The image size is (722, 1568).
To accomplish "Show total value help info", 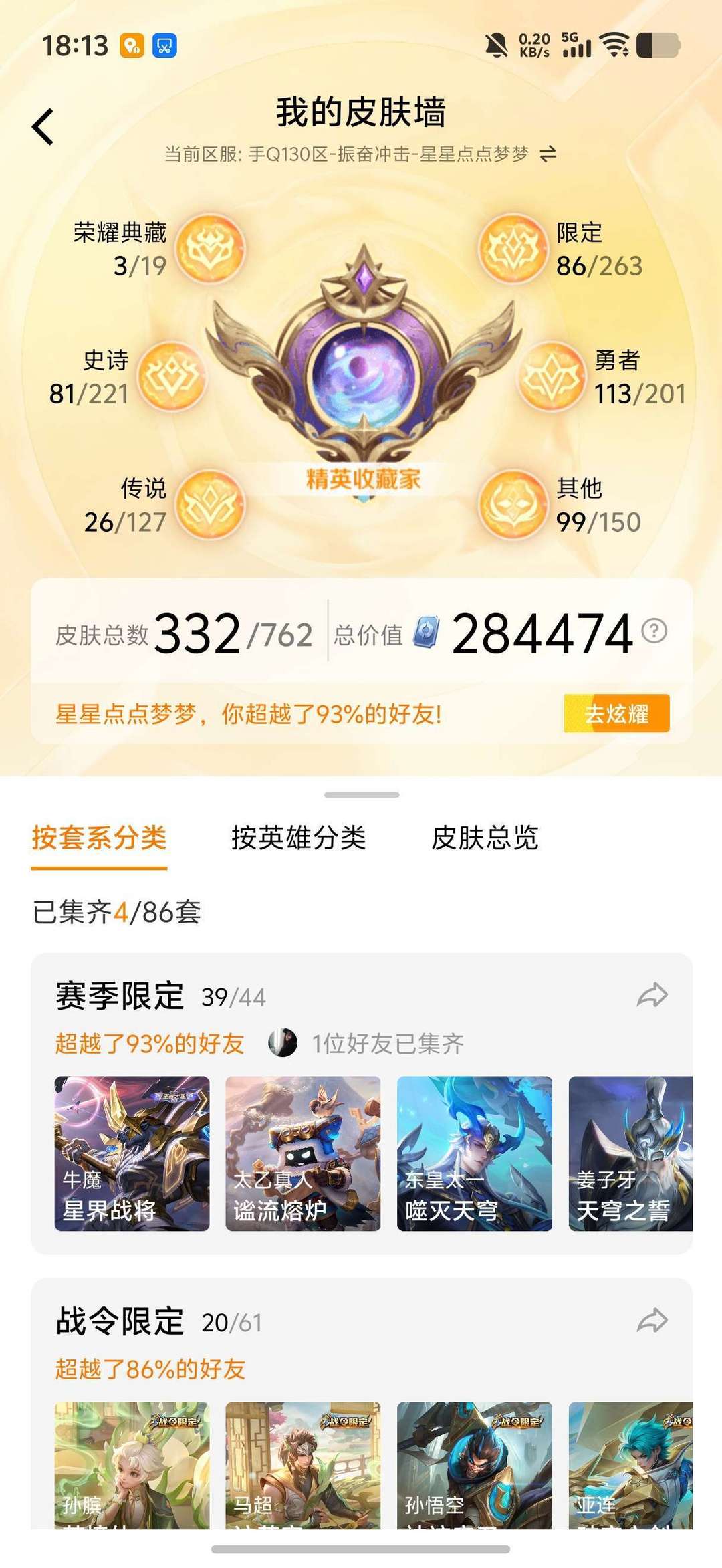I will click(654, 631).
